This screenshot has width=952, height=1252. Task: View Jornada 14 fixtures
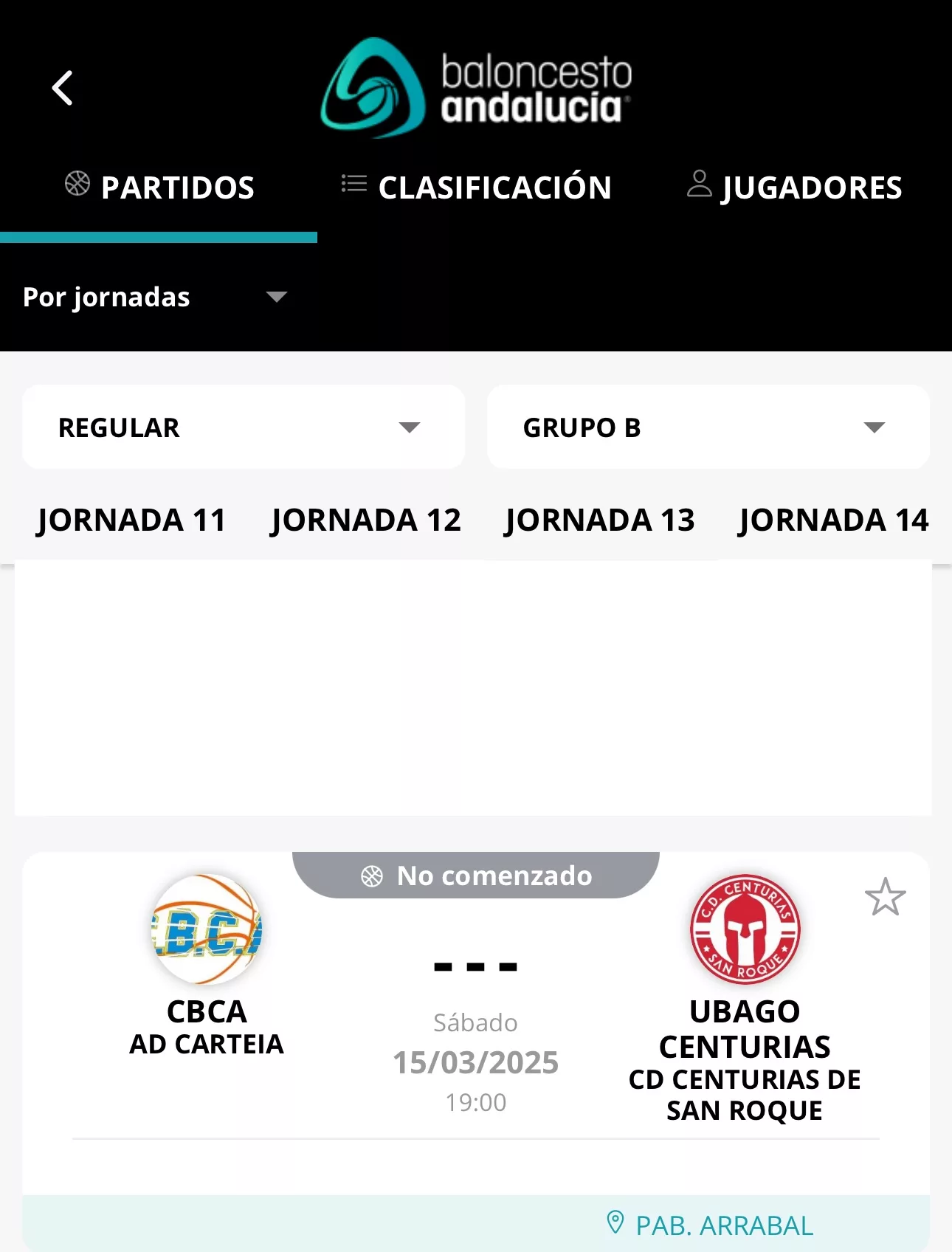pos(833,520)
